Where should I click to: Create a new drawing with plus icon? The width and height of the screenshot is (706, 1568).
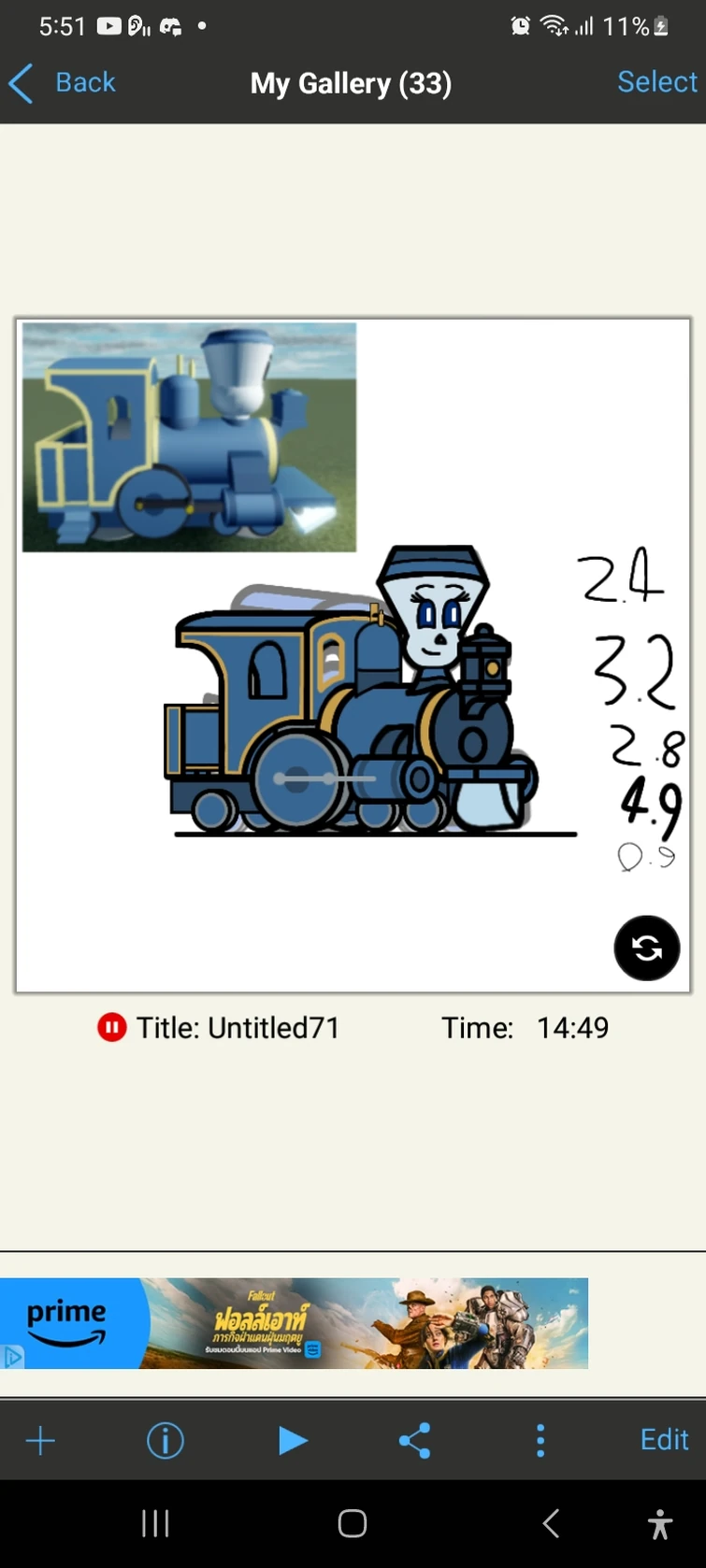[x=40, y=1440]
